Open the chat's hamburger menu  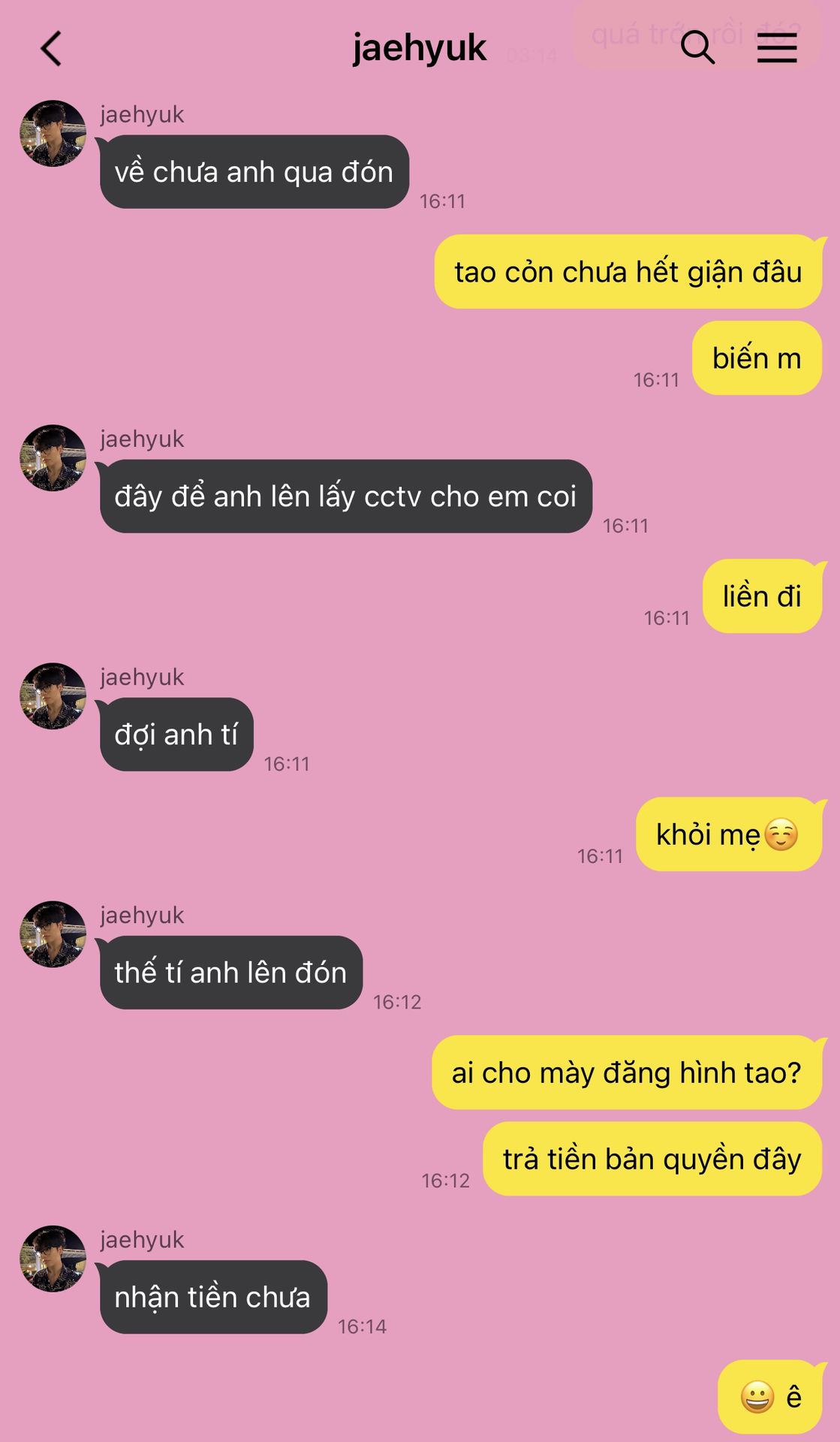(776, 47)
